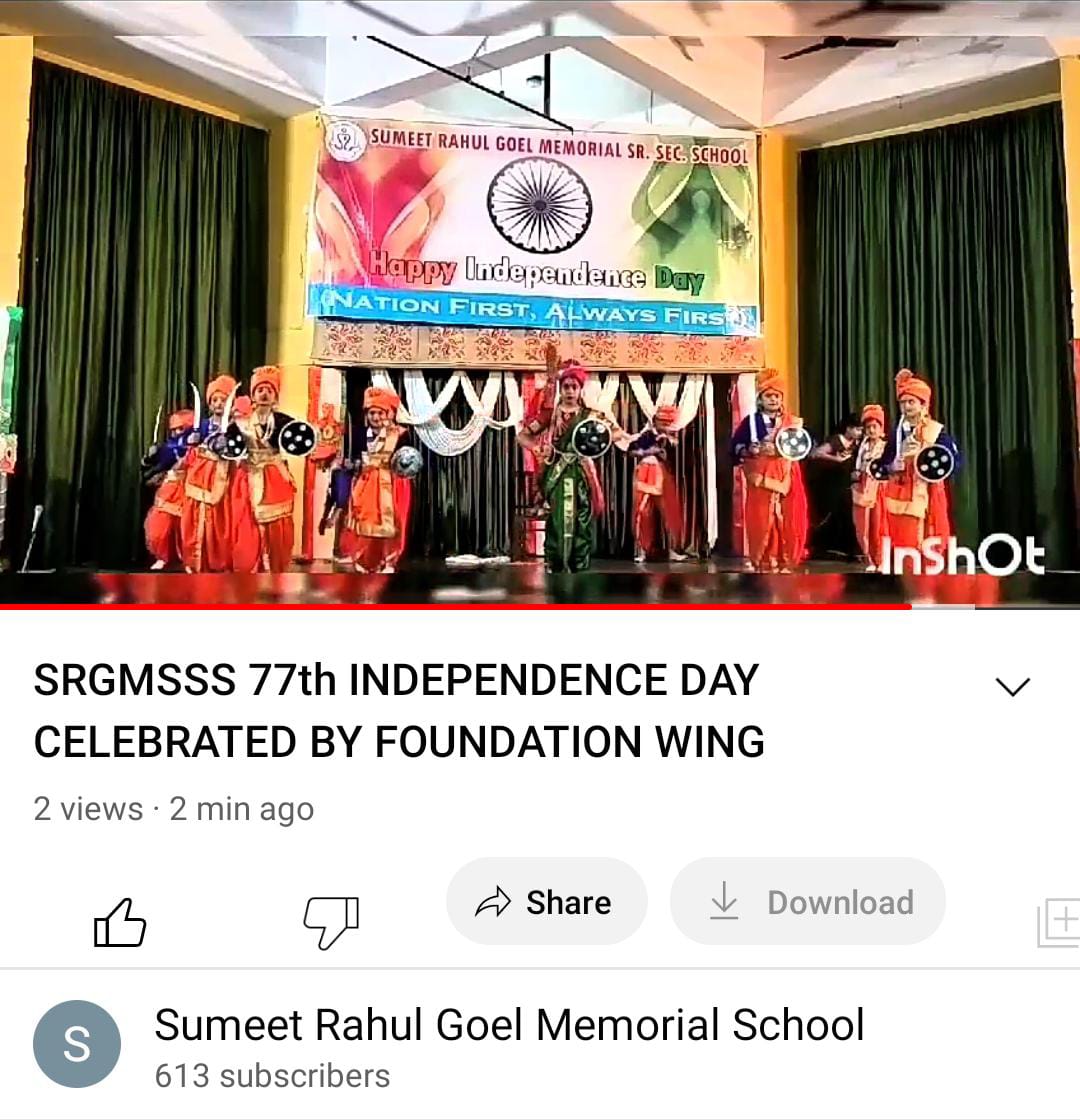Like this video with thumbs up
This screenshot has width=1080, height=1120.
click(x=120, y=921)
